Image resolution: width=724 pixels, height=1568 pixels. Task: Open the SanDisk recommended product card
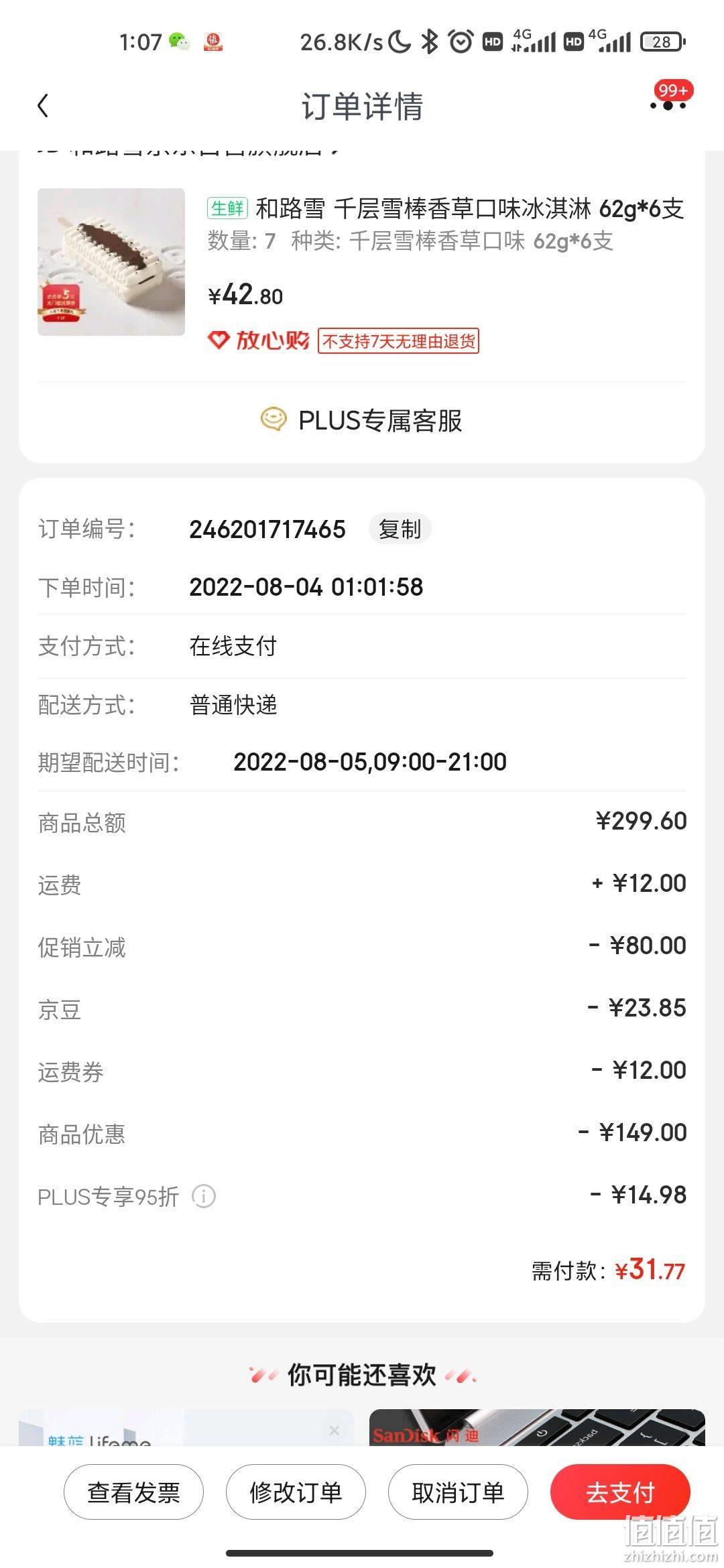[537, 1427]
